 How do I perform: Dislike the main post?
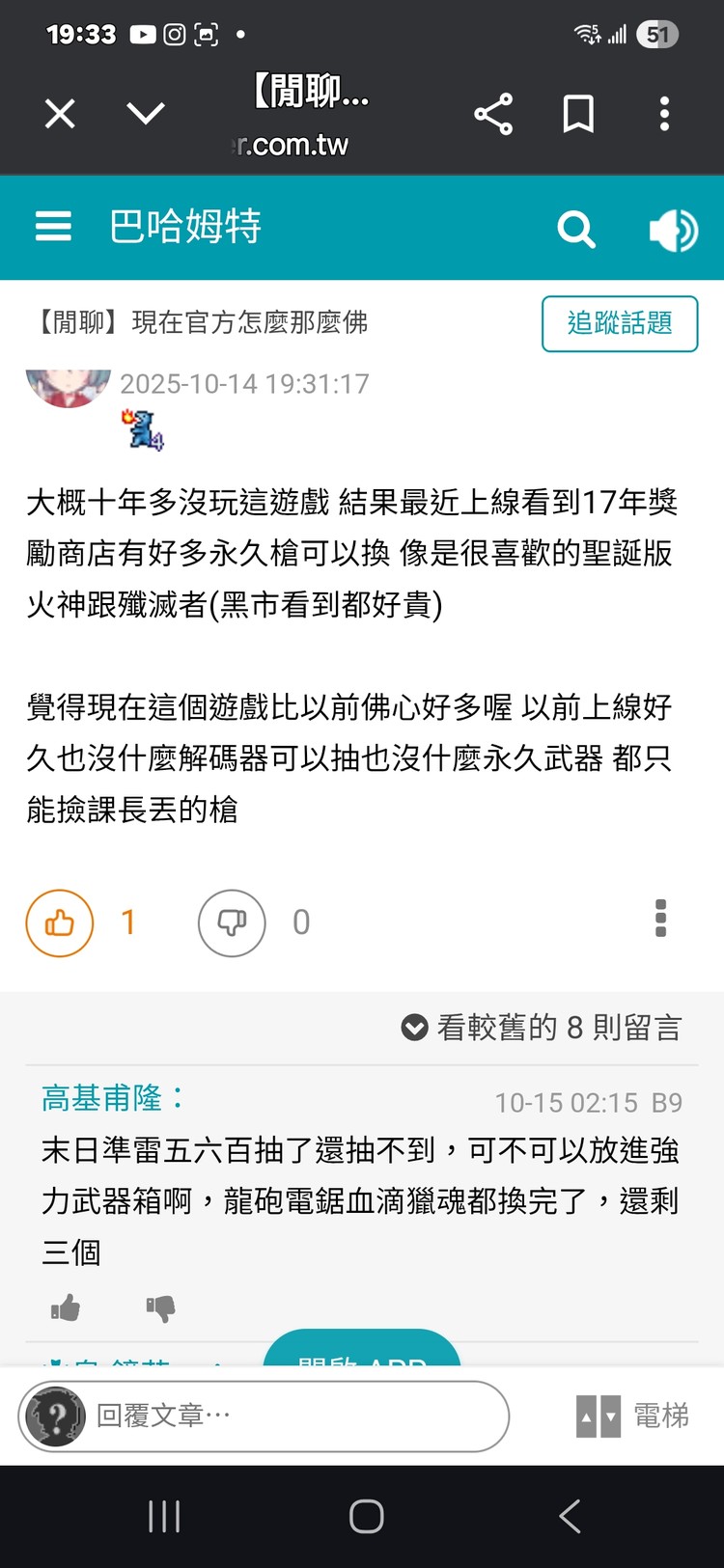(232, 922)
